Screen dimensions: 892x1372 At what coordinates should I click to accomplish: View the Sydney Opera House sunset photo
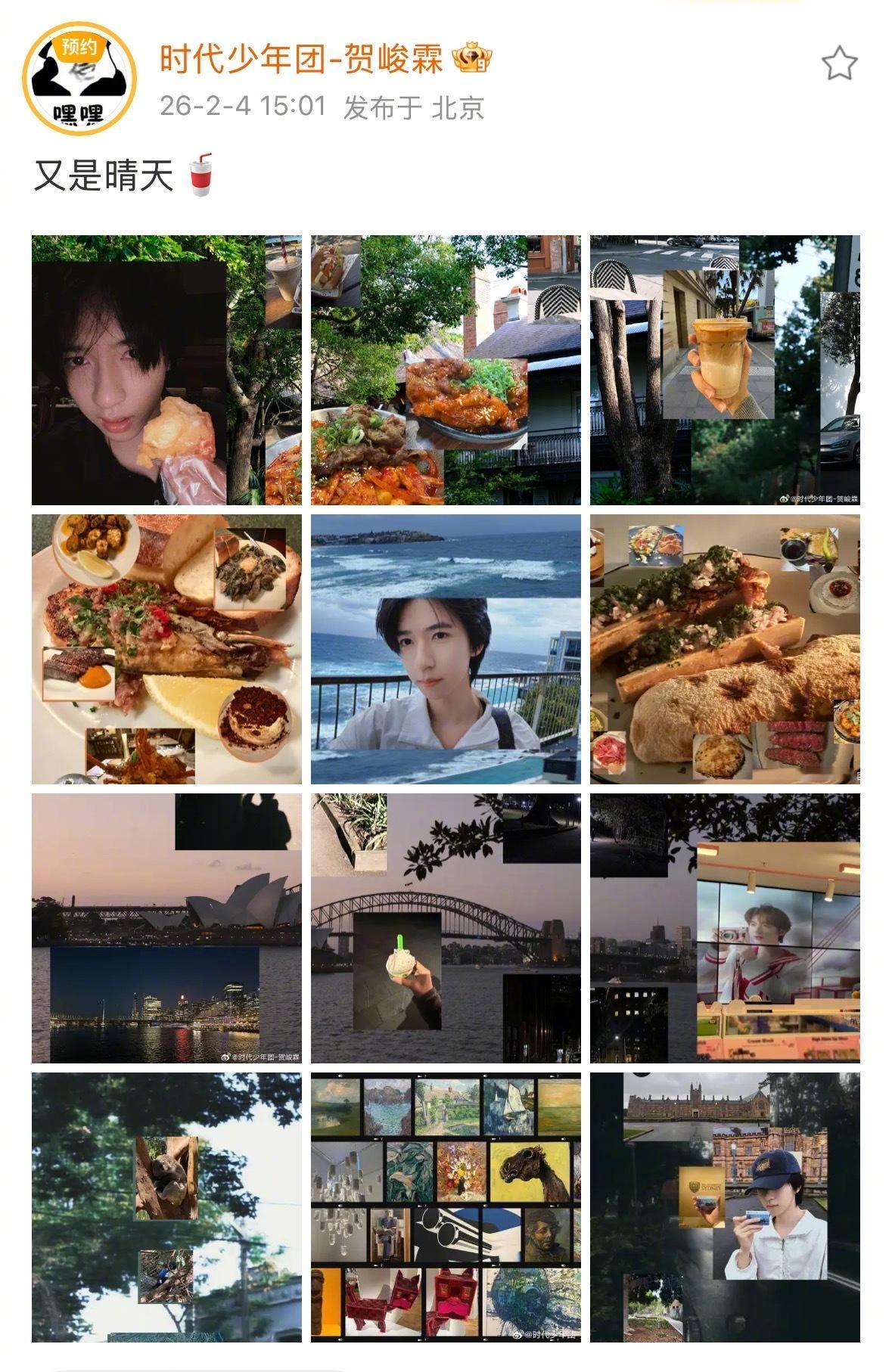pyautogui.click(x=166, y=928)
